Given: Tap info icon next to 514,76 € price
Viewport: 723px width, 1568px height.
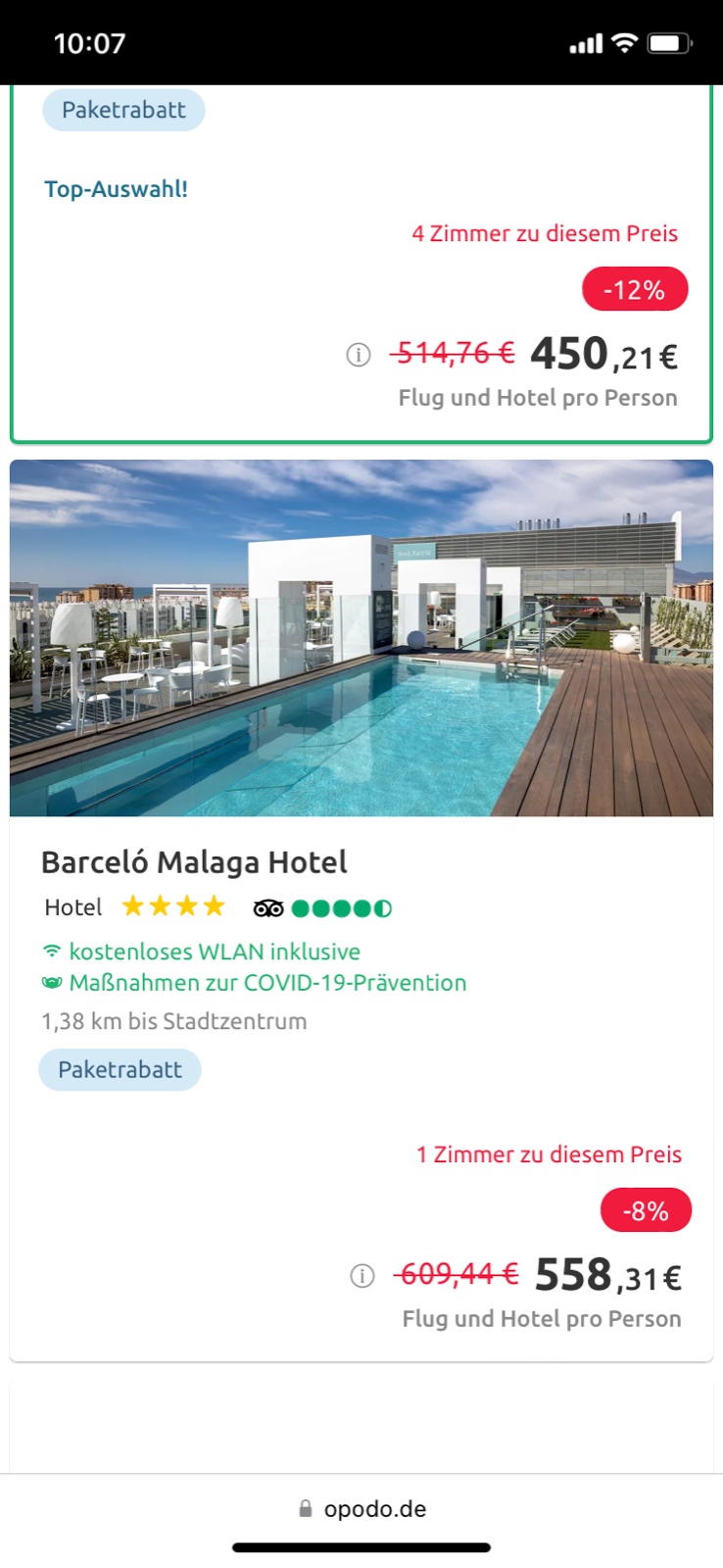Looking at the screenshot, I should 359,355.
